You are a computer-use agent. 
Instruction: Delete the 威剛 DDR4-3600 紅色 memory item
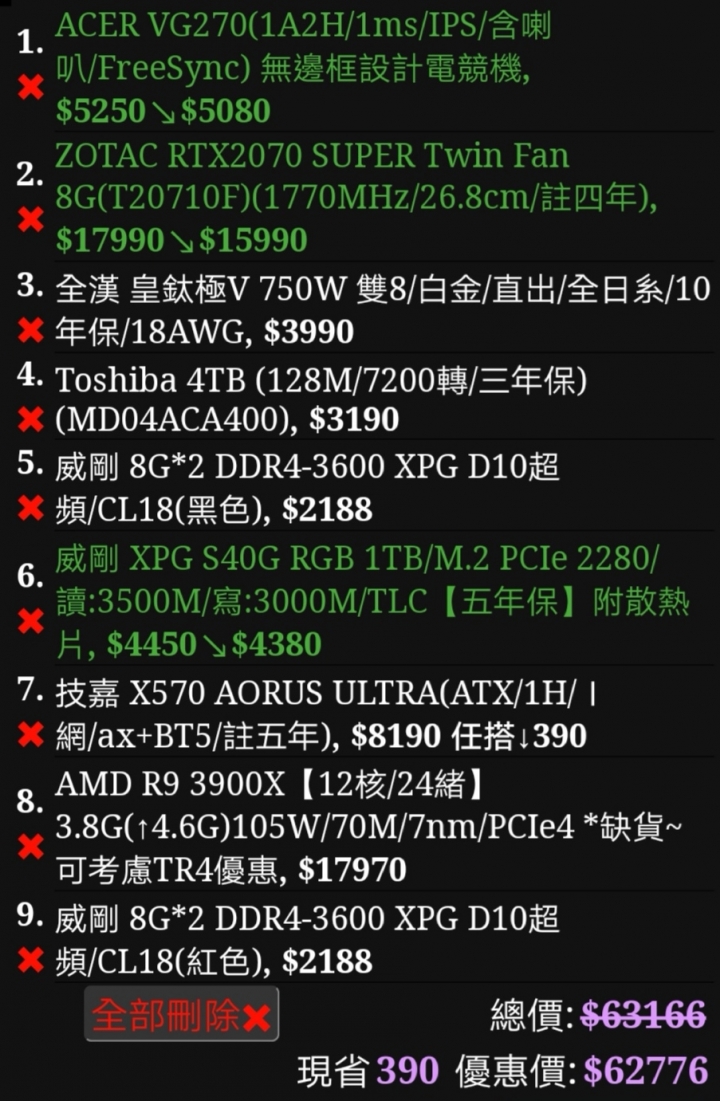(30, 961)
